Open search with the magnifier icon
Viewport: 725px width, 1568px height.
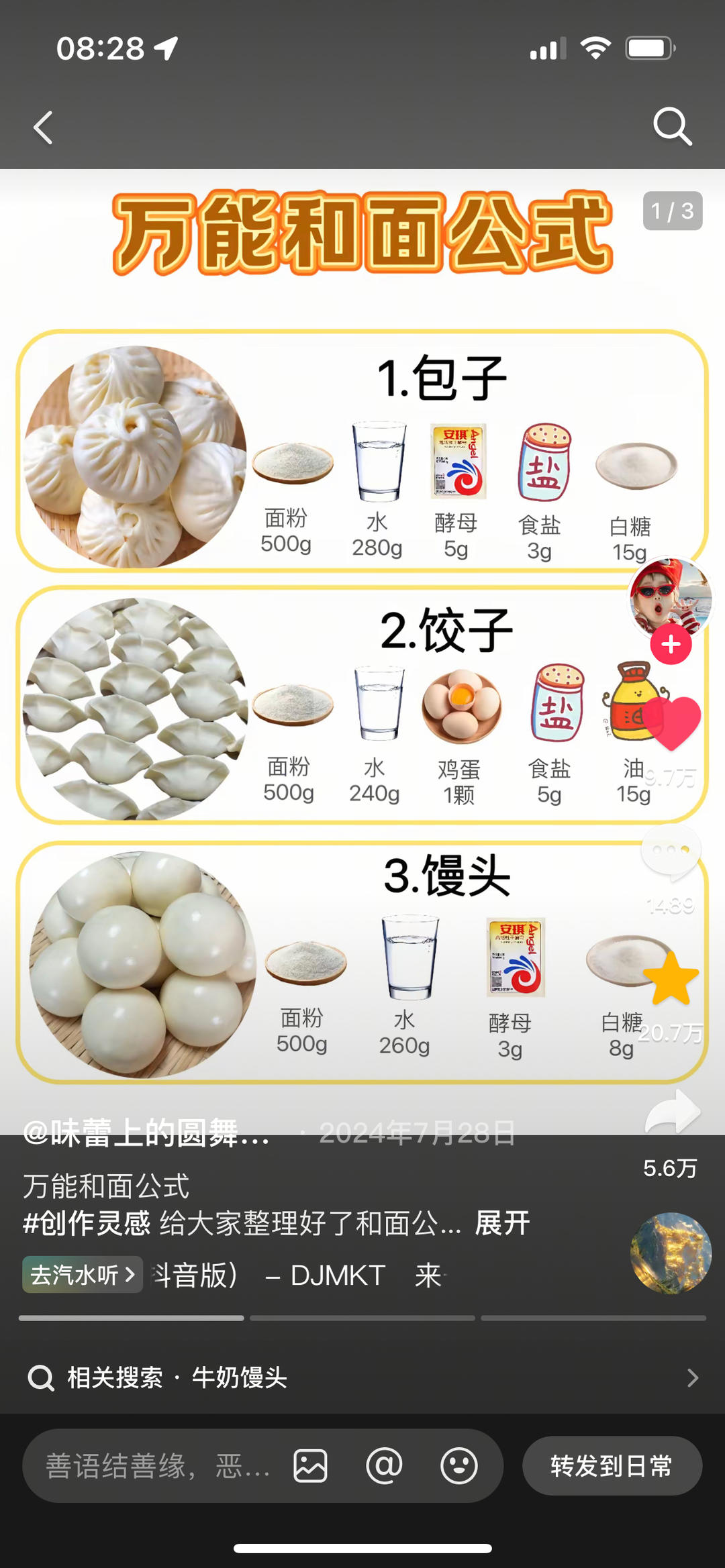click(672, 126)
